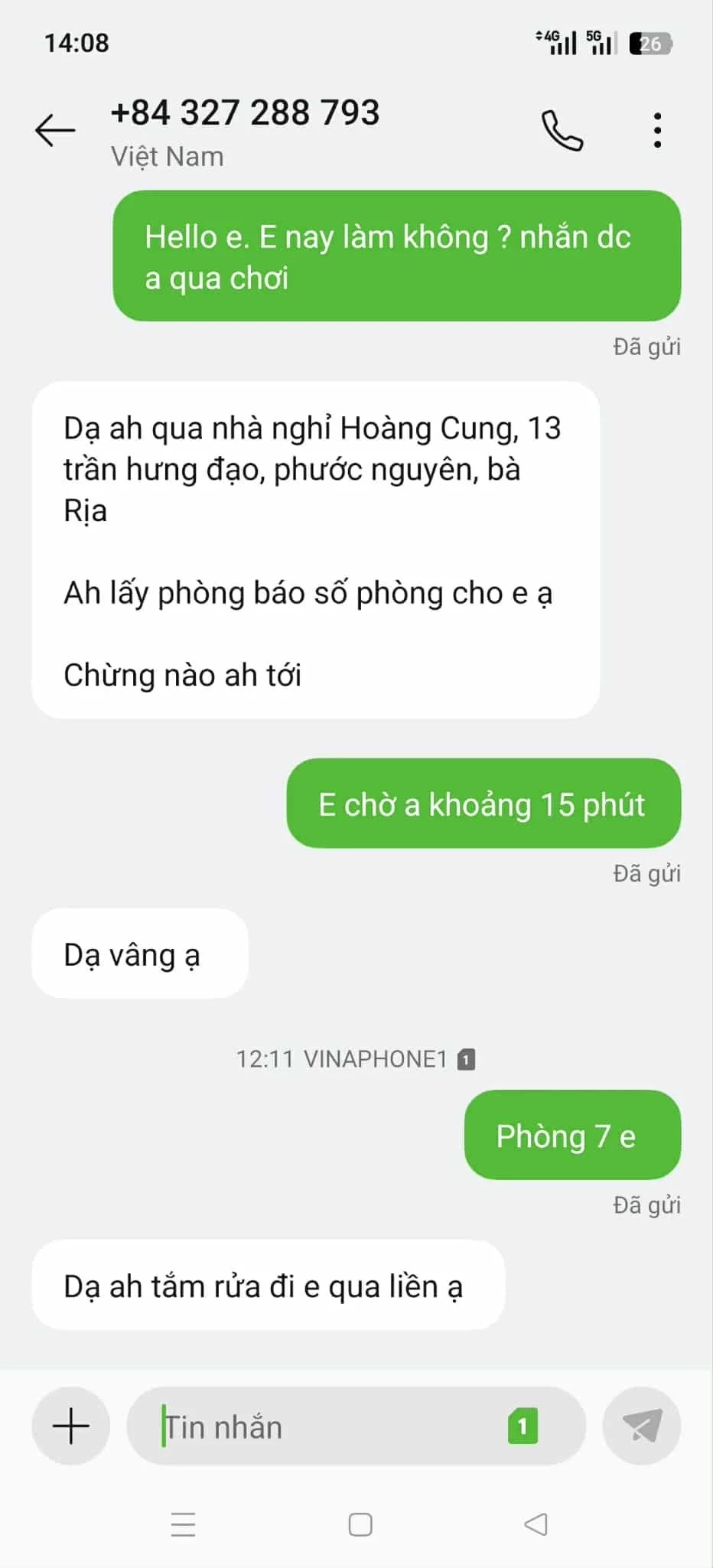The width and height of the screenshot is (713, 1568).
Task: Go back to the message list
Action: (55, 130)
